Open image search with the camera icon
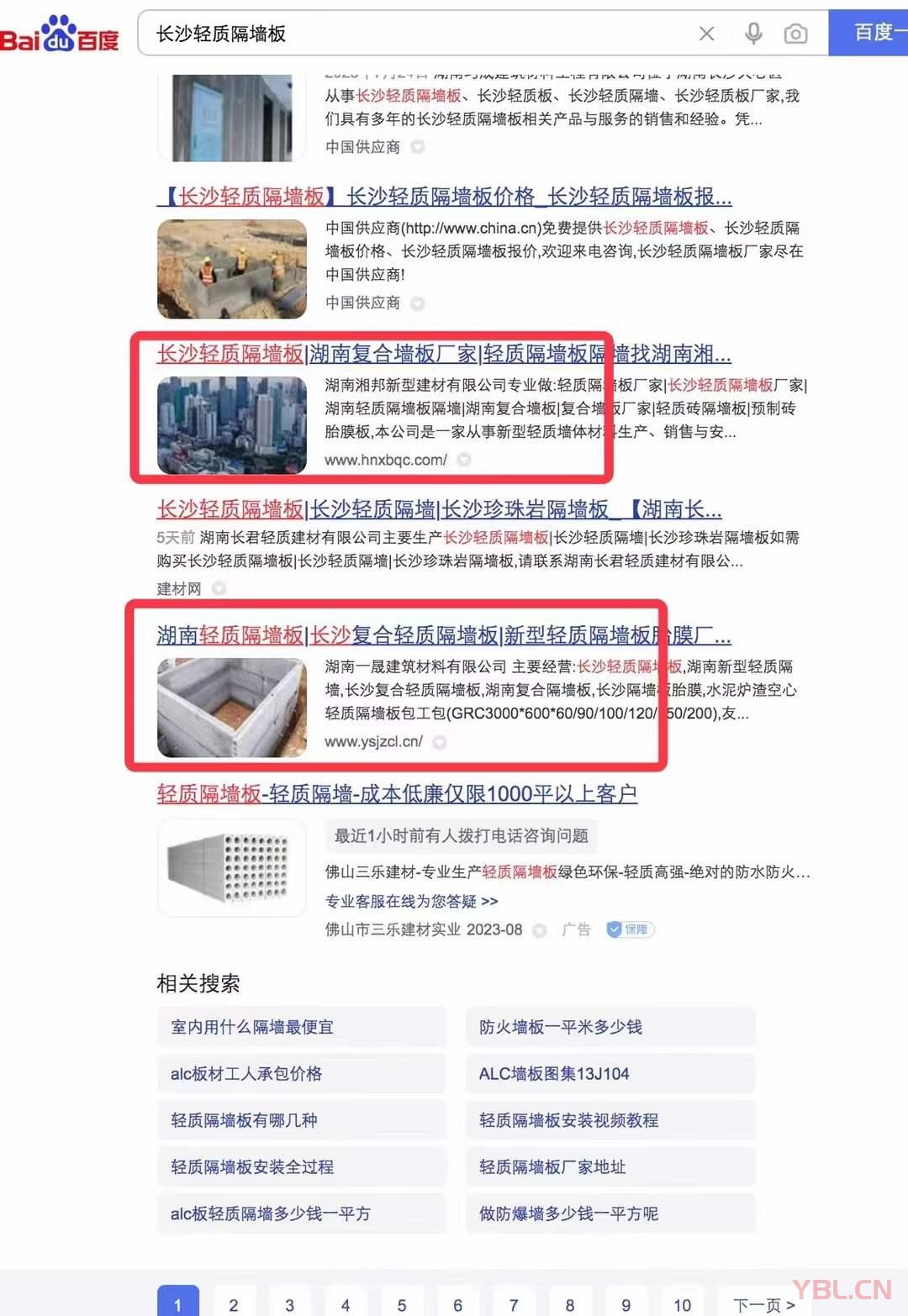This screenshot has width=908, height=1316. [795, 34]
